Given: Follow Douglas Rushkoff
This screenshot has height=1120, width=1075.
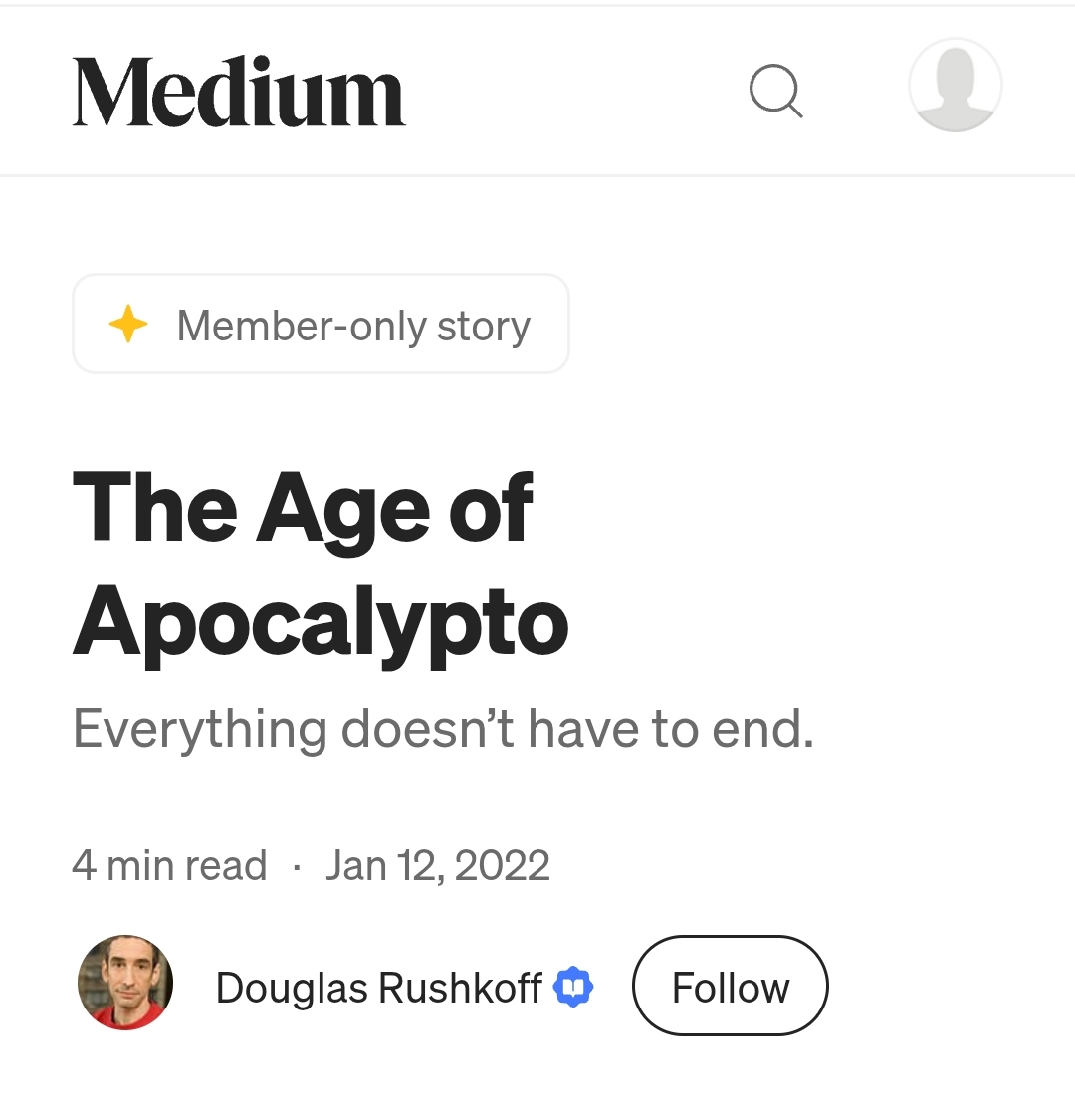Looking at the screenshot, I should [730, 987].
